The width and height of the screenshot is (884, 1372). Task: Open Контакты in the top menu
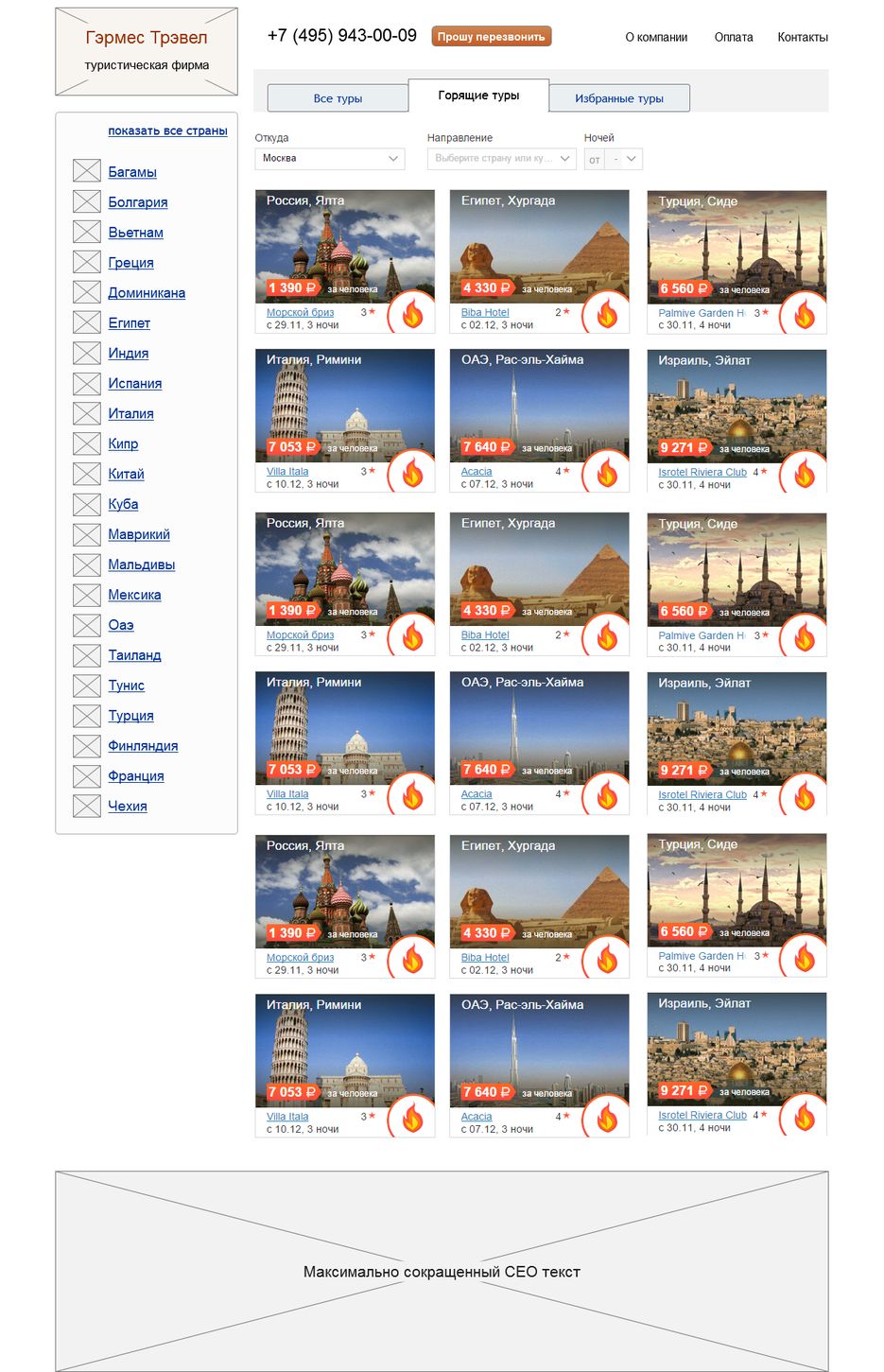tap(802, 38)
